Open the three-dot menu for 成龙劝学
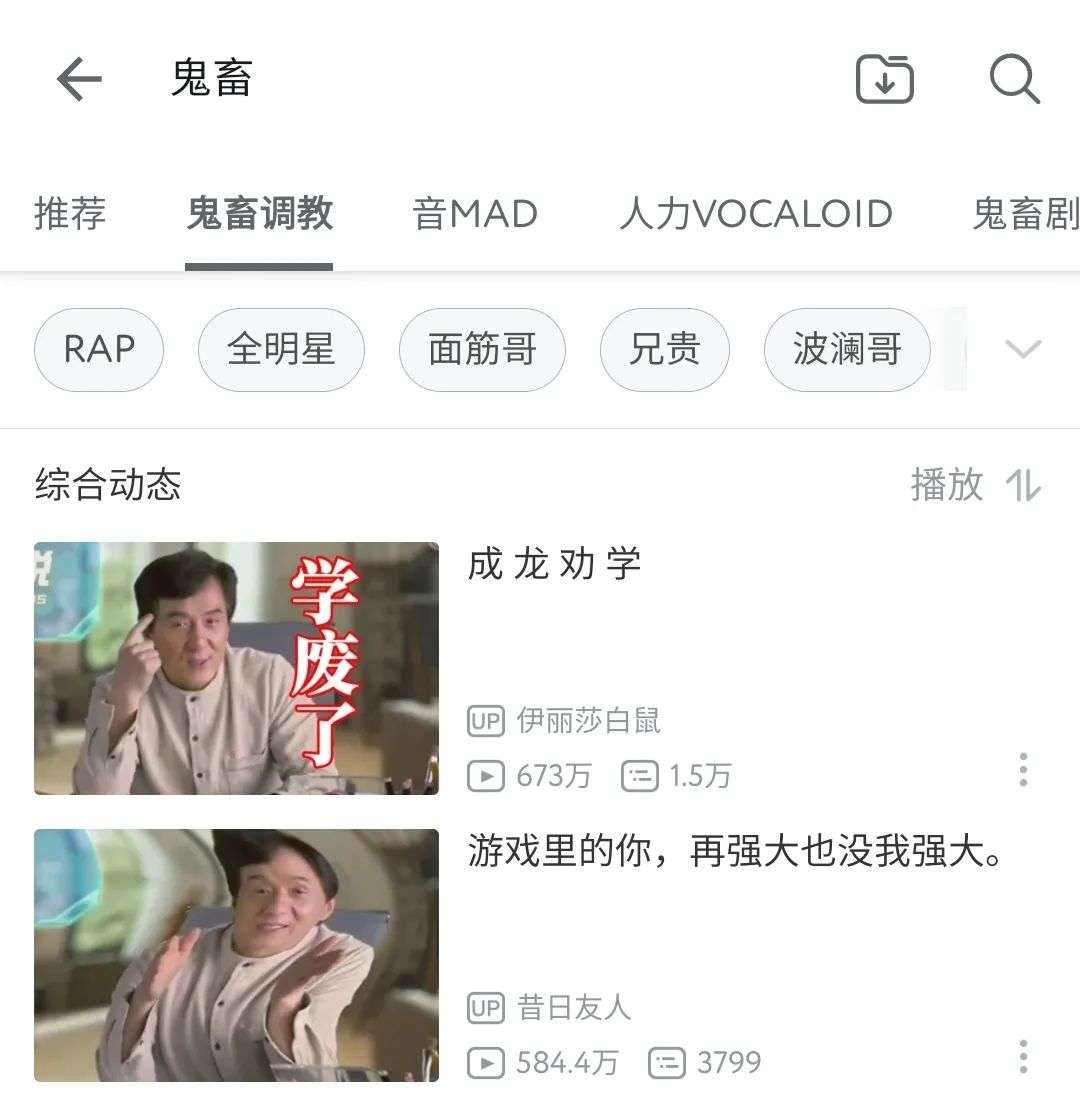The height and width of the screenshot is (1103, 1080). coord(1022,770)
